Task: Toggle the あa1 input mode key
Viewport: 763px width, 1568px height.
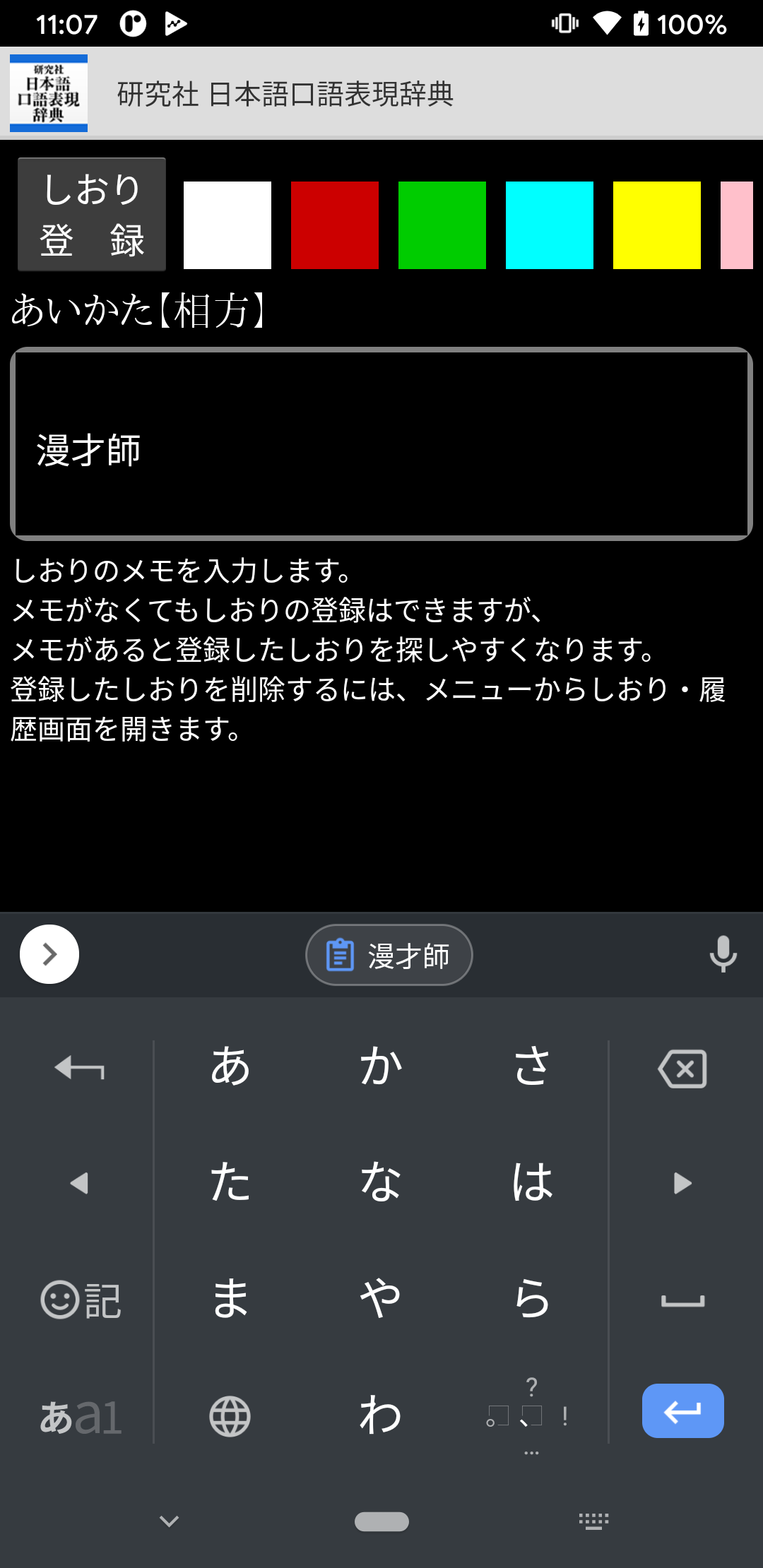Action: click(80, 1416)
